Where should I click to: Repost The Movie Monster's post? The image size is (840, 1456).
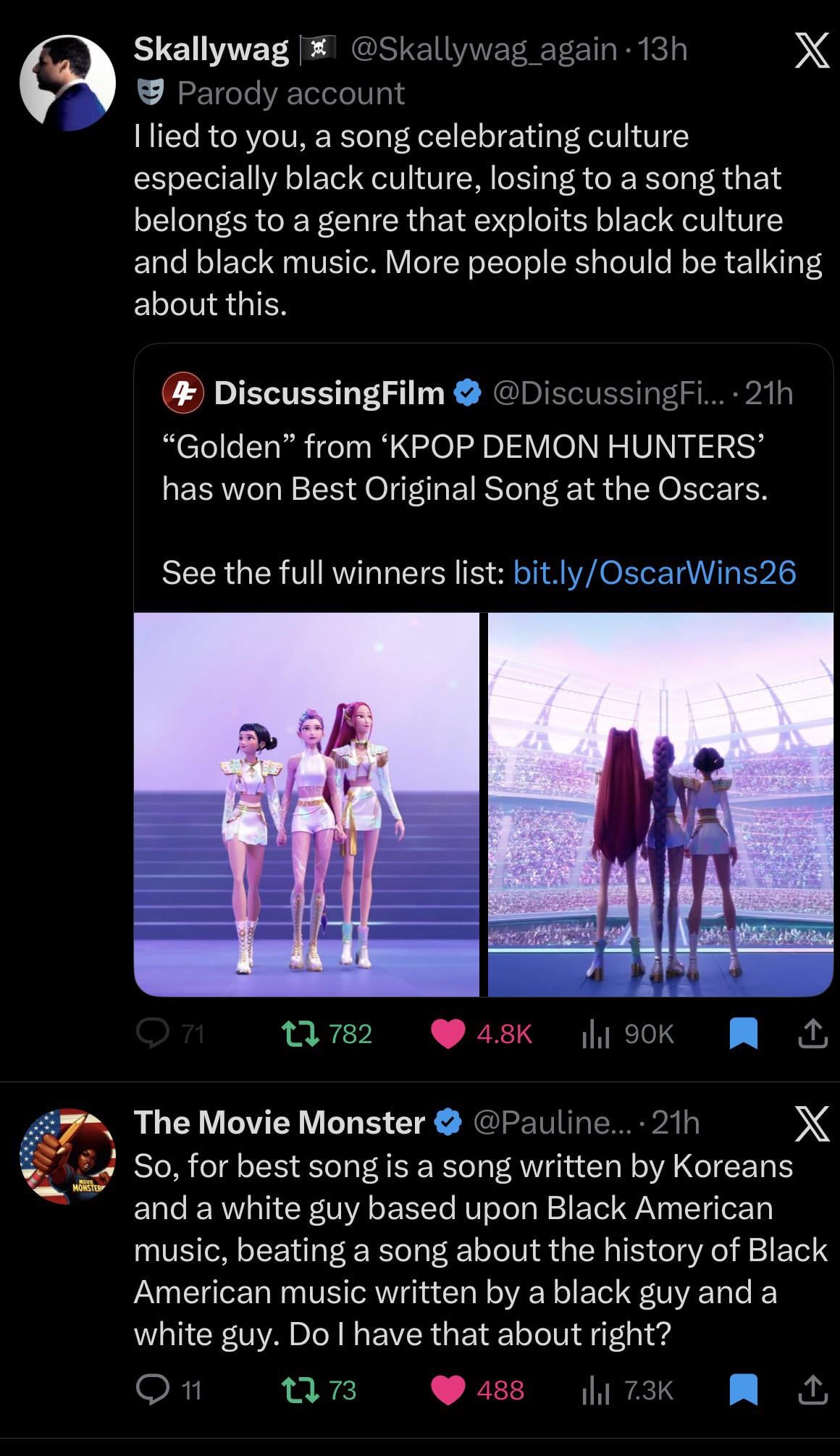click(301, 1390)
